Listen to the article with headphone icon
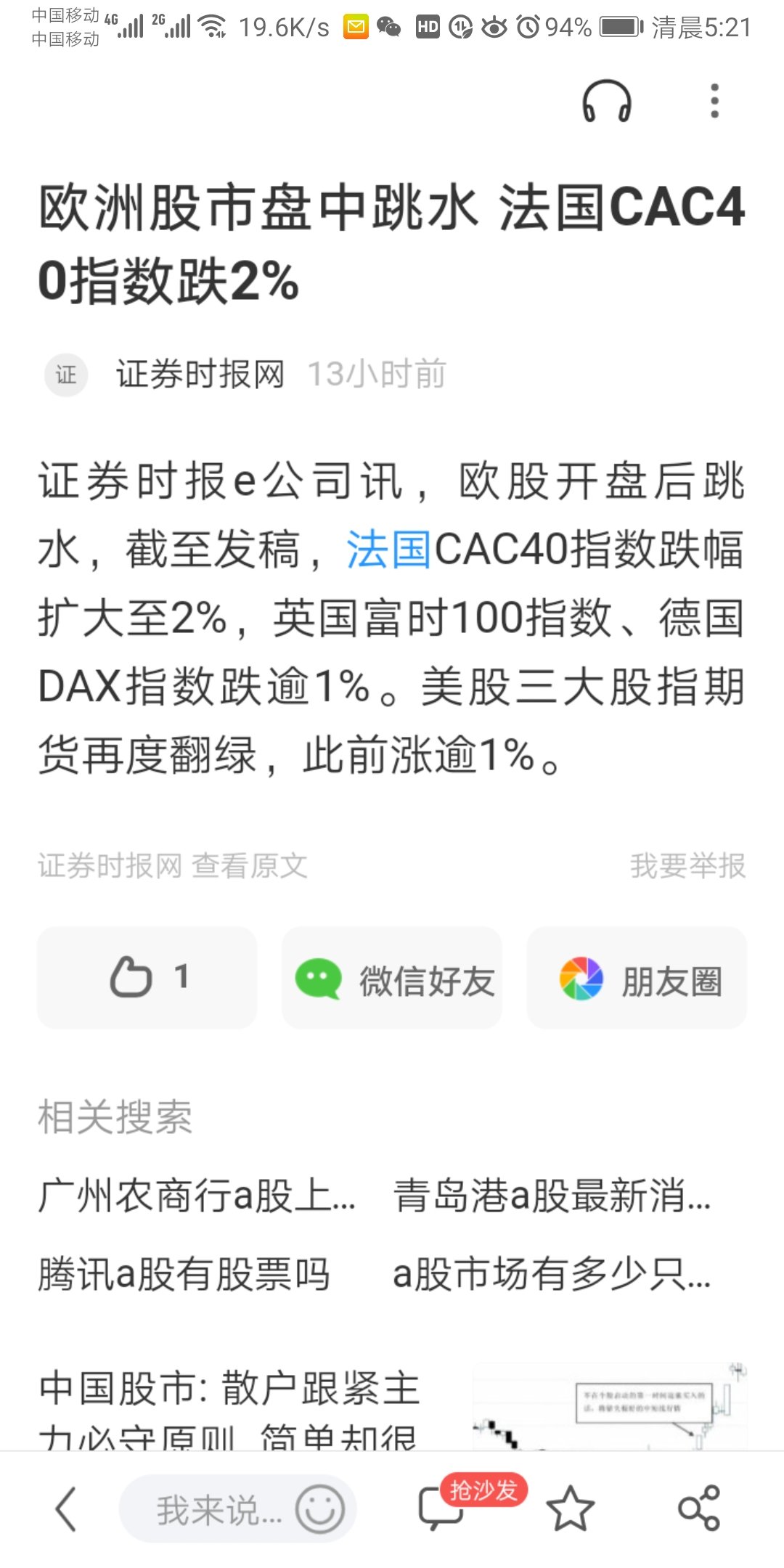Image resolution: width=784 pixels, height=1568 pixels. [607, 101]
